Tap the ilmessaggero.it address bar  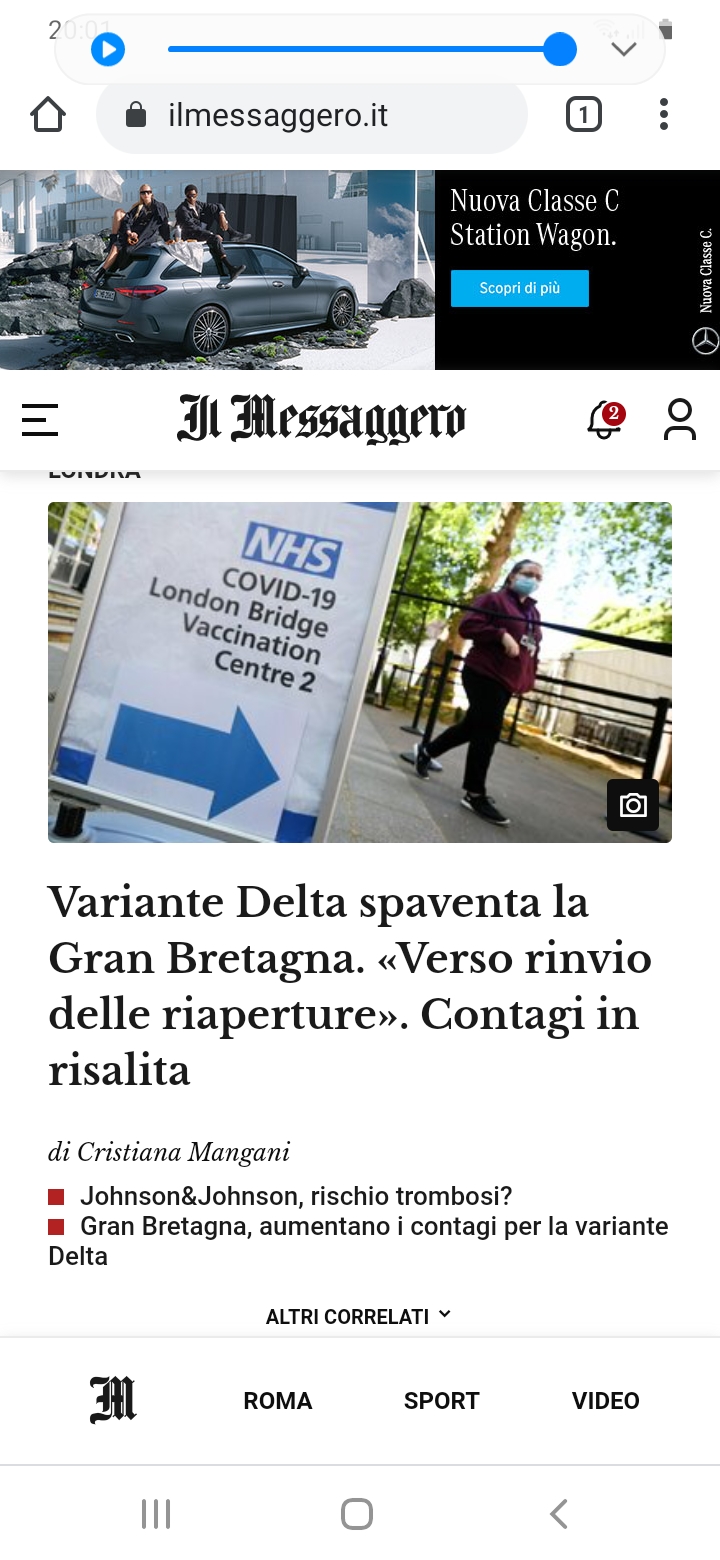[x=312, y=116]
